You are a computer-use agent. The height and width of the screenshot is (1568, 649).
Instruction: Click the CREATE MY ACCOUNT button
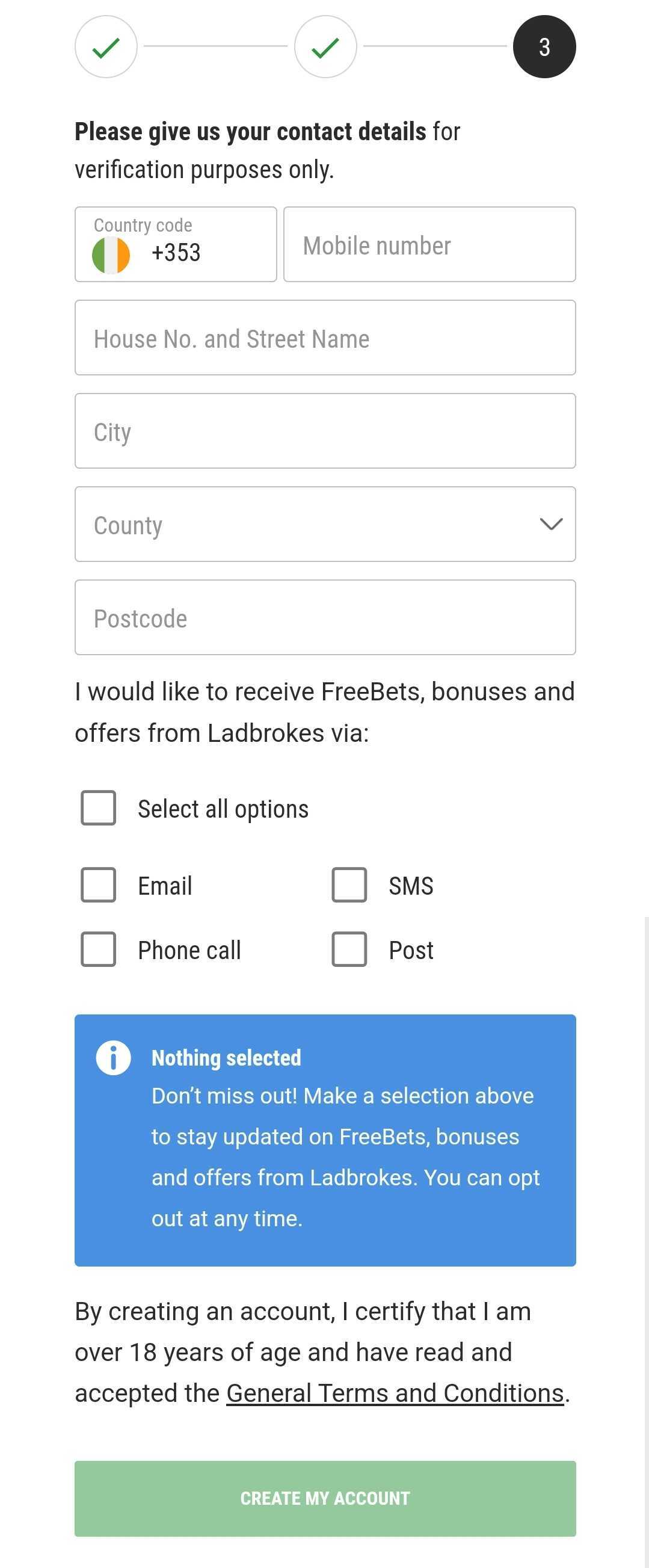tap(325, 1498)
